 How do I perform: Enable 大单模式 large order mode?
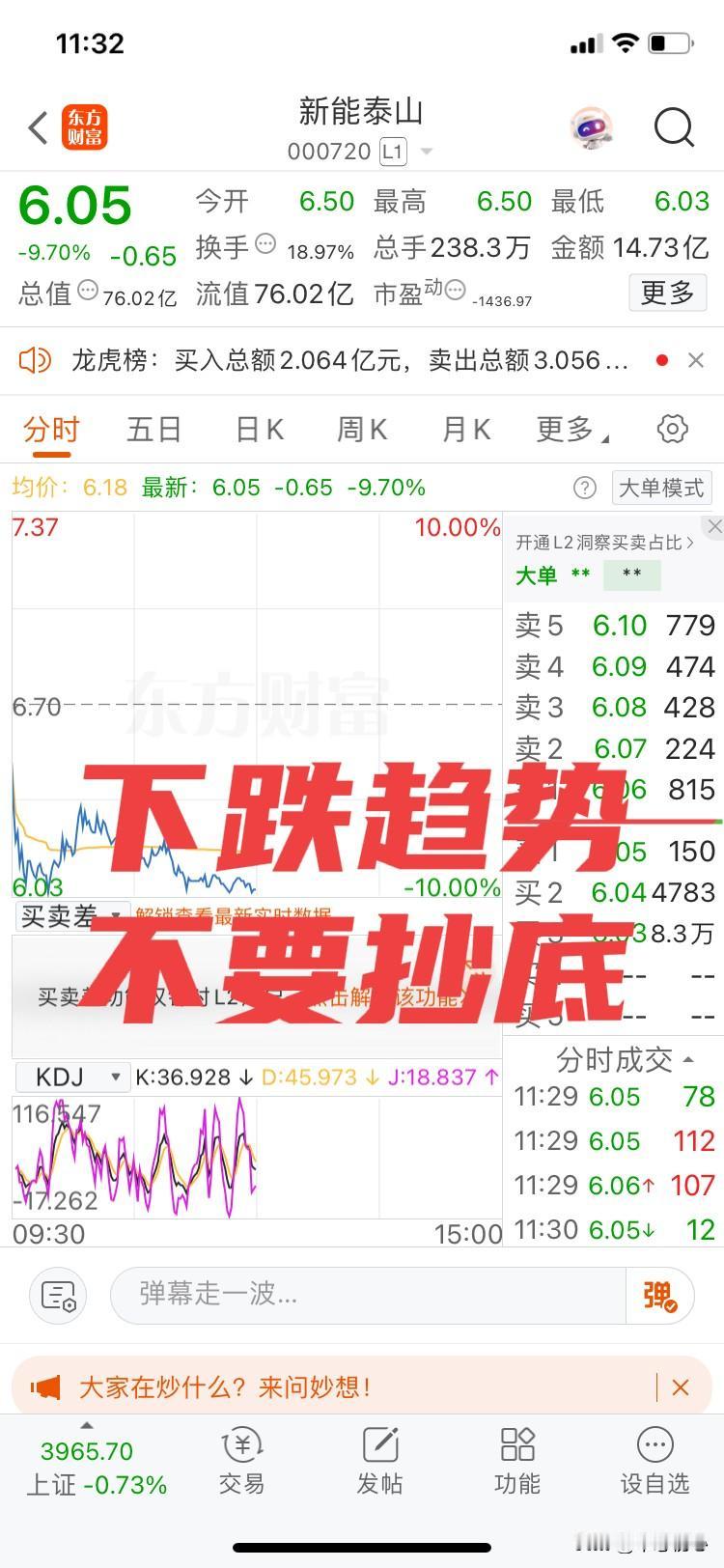click(x=661, y=488)
